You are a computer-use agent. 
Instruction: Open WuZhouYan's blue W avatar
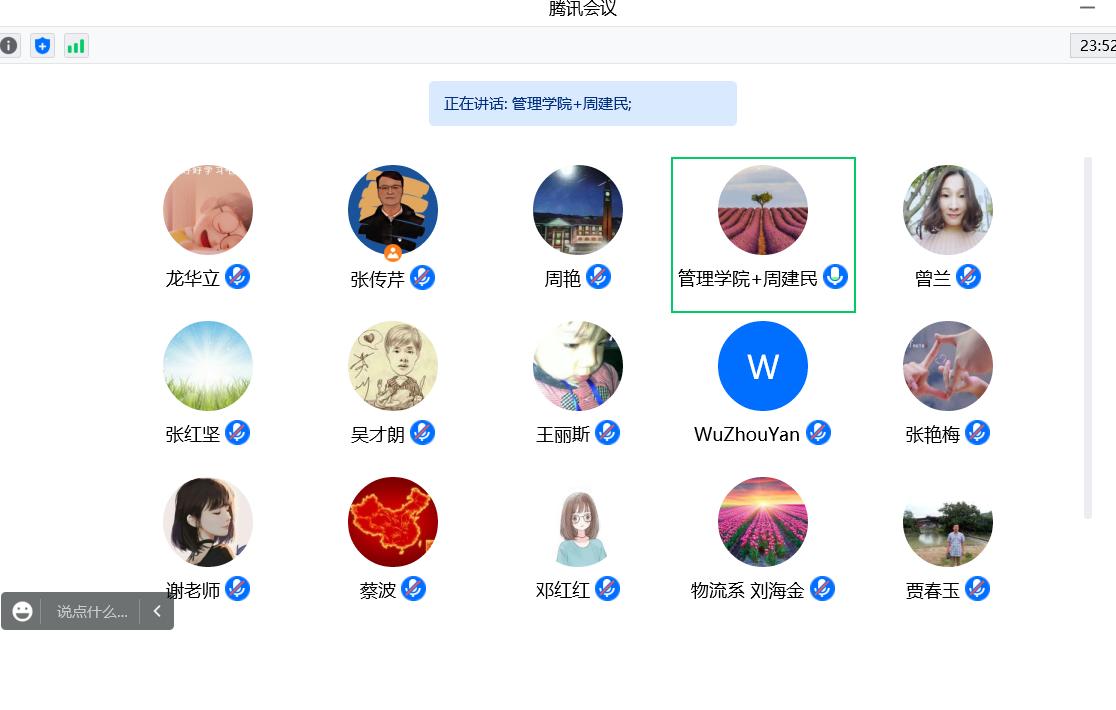(763, 366)
